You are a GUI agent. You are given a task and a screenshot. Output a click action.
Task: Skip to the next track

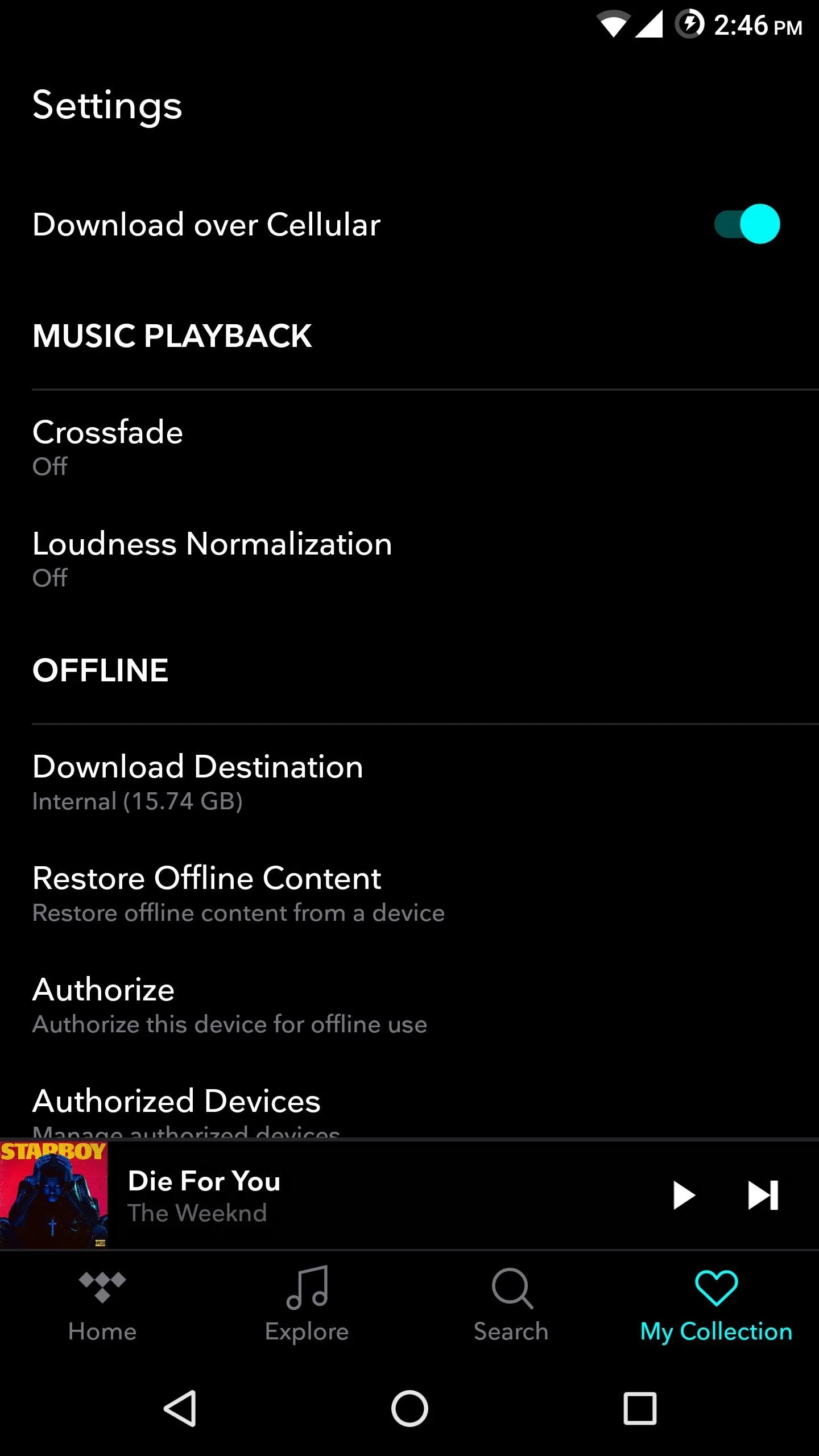763,1195
